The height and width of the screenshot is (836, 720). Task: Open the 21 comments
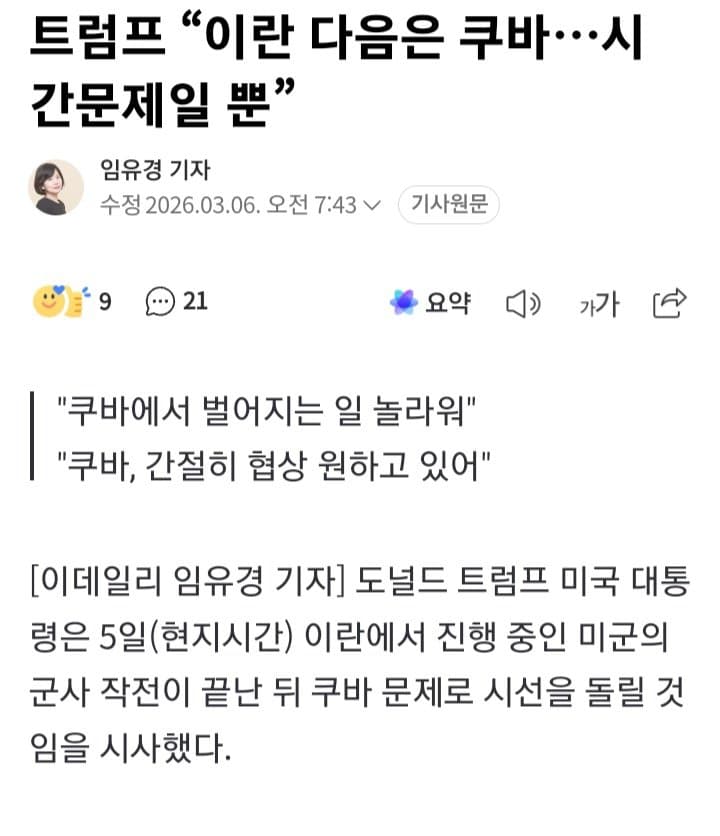tap(176, 301)
